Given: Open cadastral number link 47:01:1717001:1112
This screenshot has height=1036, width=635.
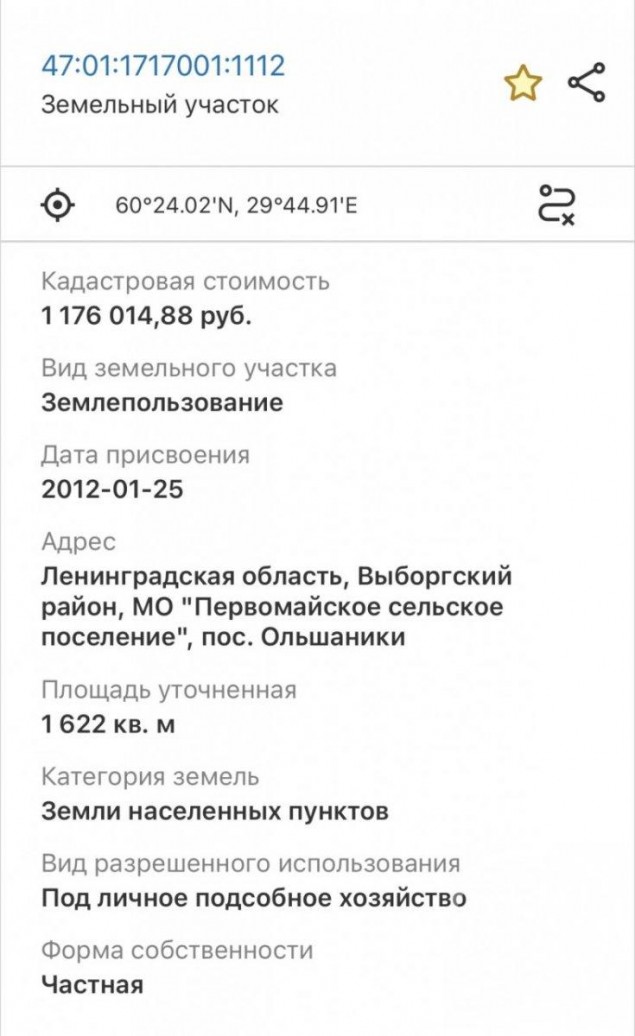Looking at the screenshot, I should click(x=163, y=65).
